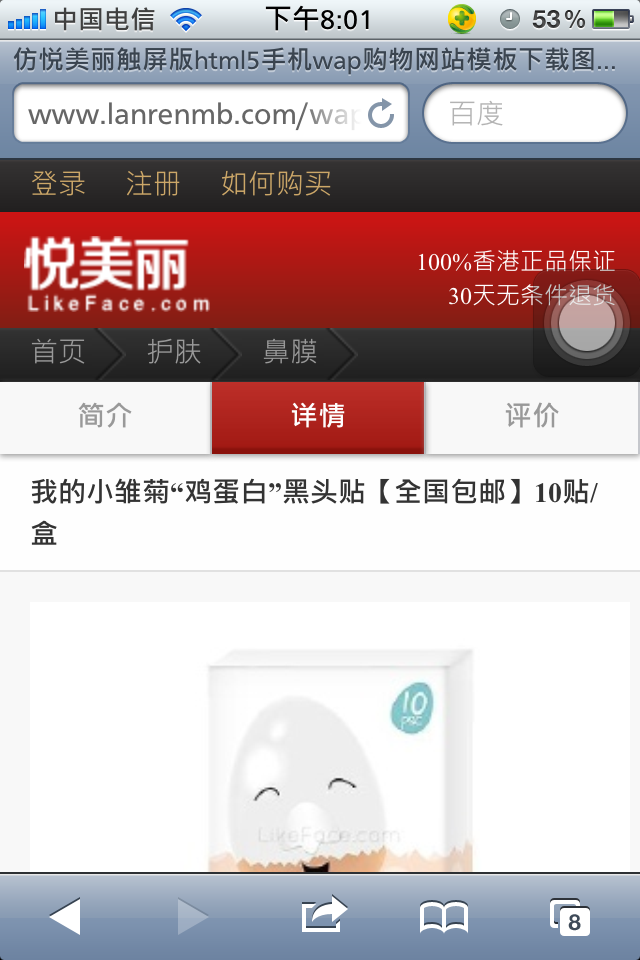Go to 首页 in the breadcrumb

pyautogui.click(x=58, y=352)
